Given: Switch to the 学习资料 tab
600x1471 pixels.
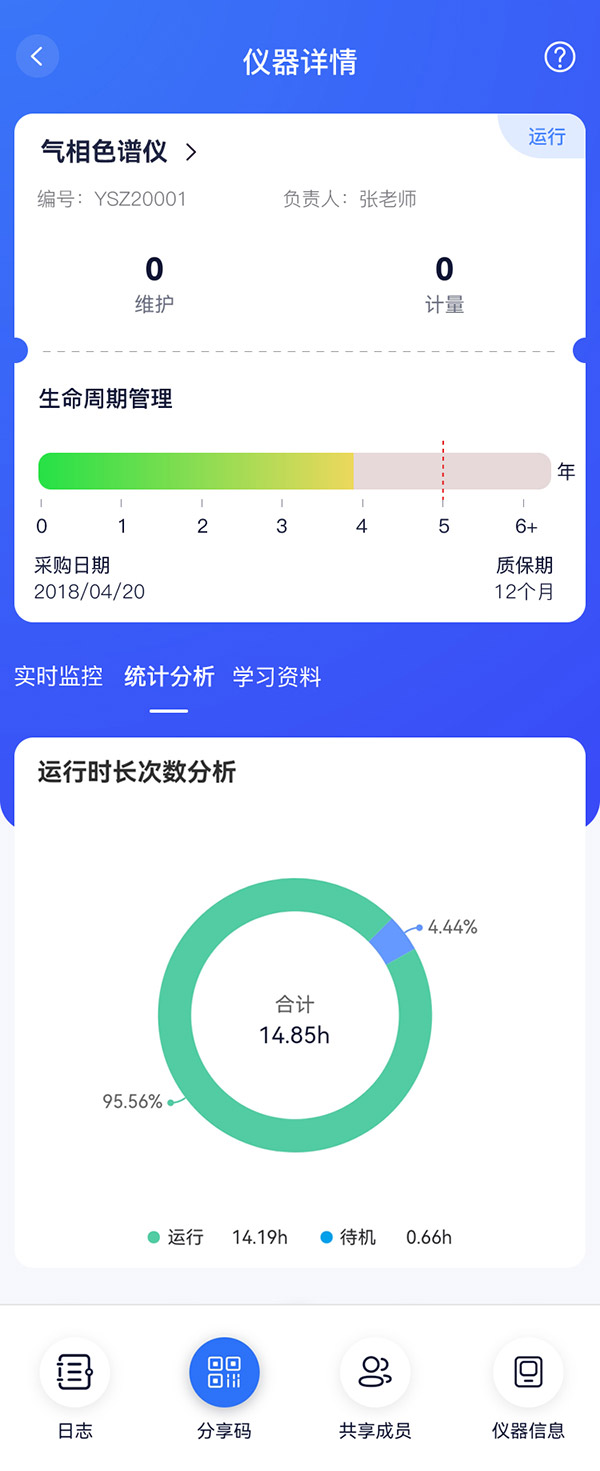Looking at the screenshot, I should pos(277,676).
